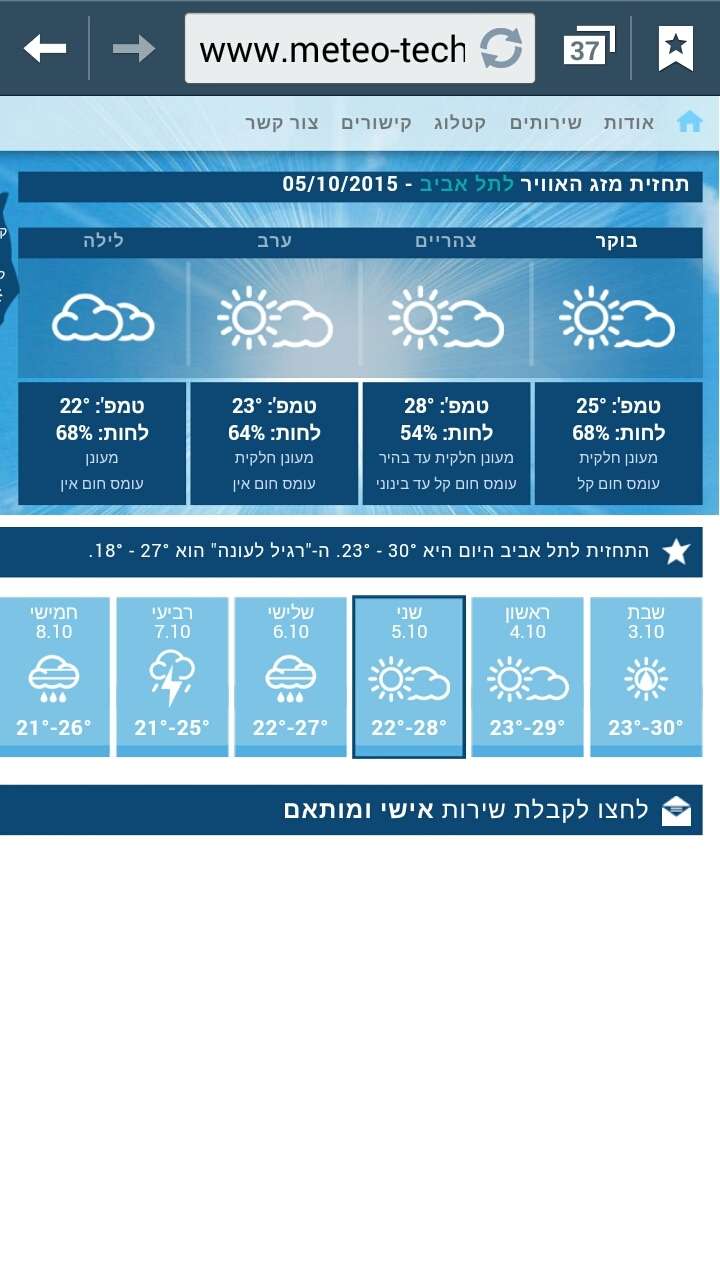Image resolution: width=720 pixels, height=1280 pixels.
Task: Select the שלישי 6.10 forecast card
Action: click(x=290, y=677)
